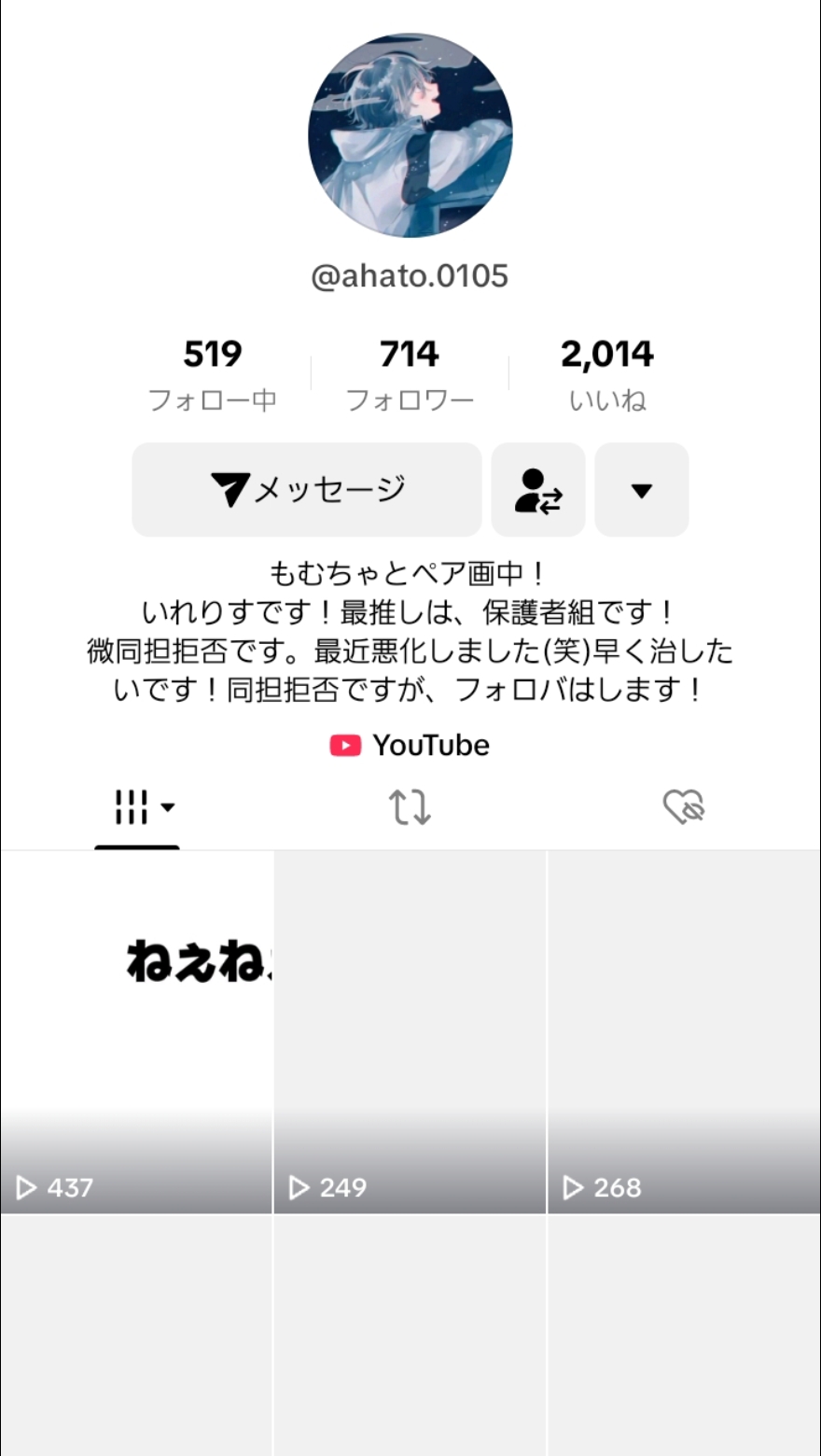Switch to the reposts tab

click(x=410, y=807)
